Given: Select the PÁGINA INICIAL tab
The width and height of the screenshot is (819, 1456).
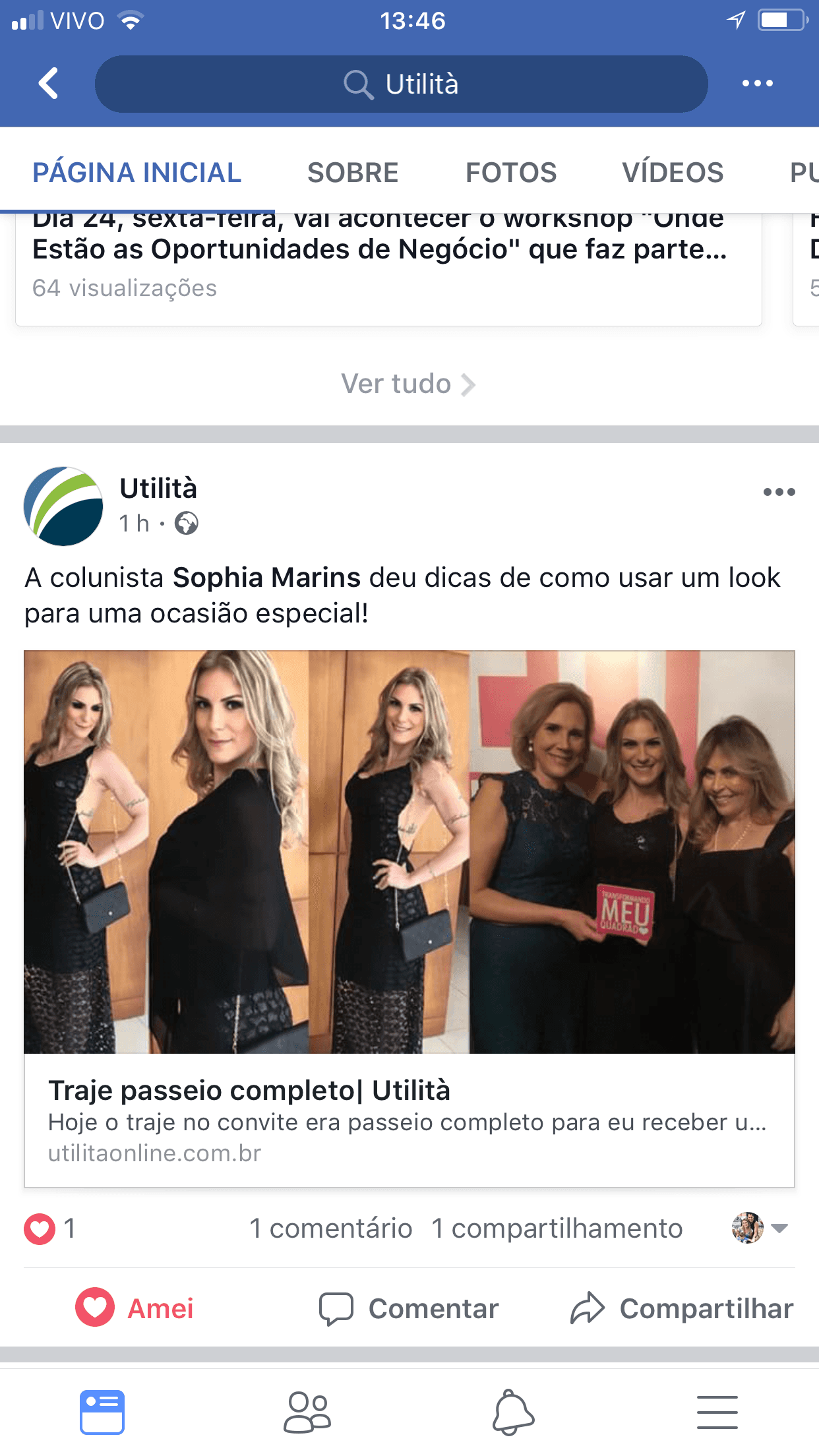Looking at the screenshot, I should [137, 173].
